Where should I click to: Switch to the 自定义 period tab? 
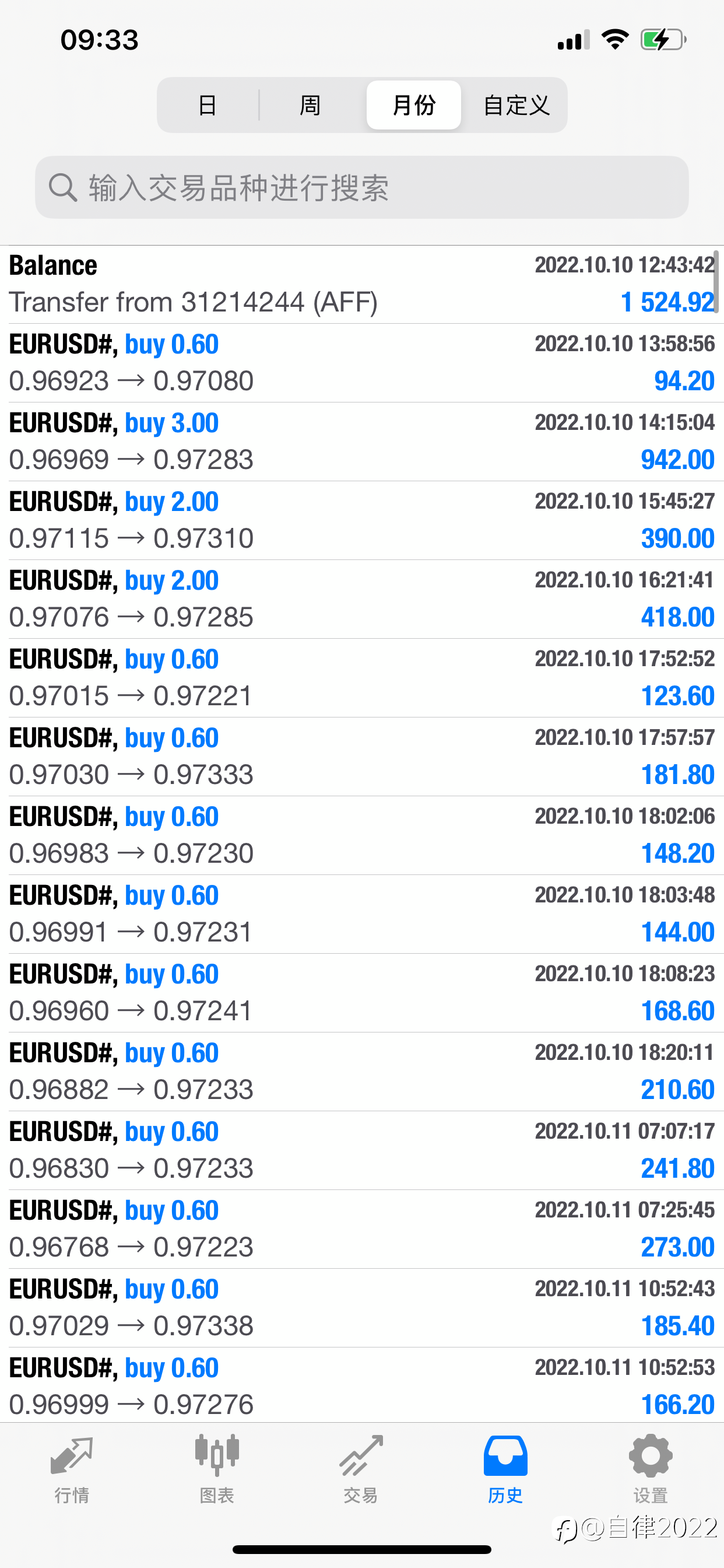[x=516, y=104]
